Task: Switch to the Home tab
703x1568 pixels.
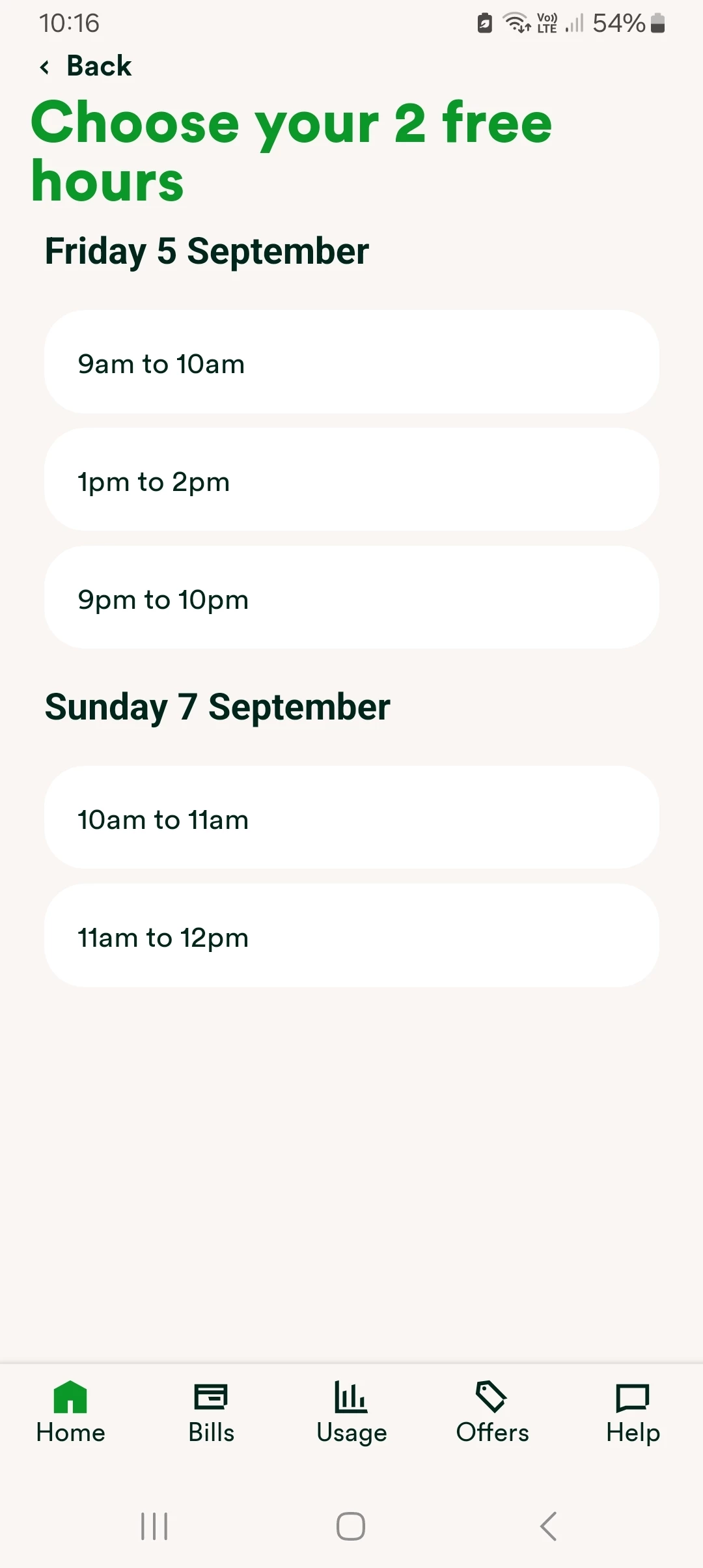Action: (70, 1412)
